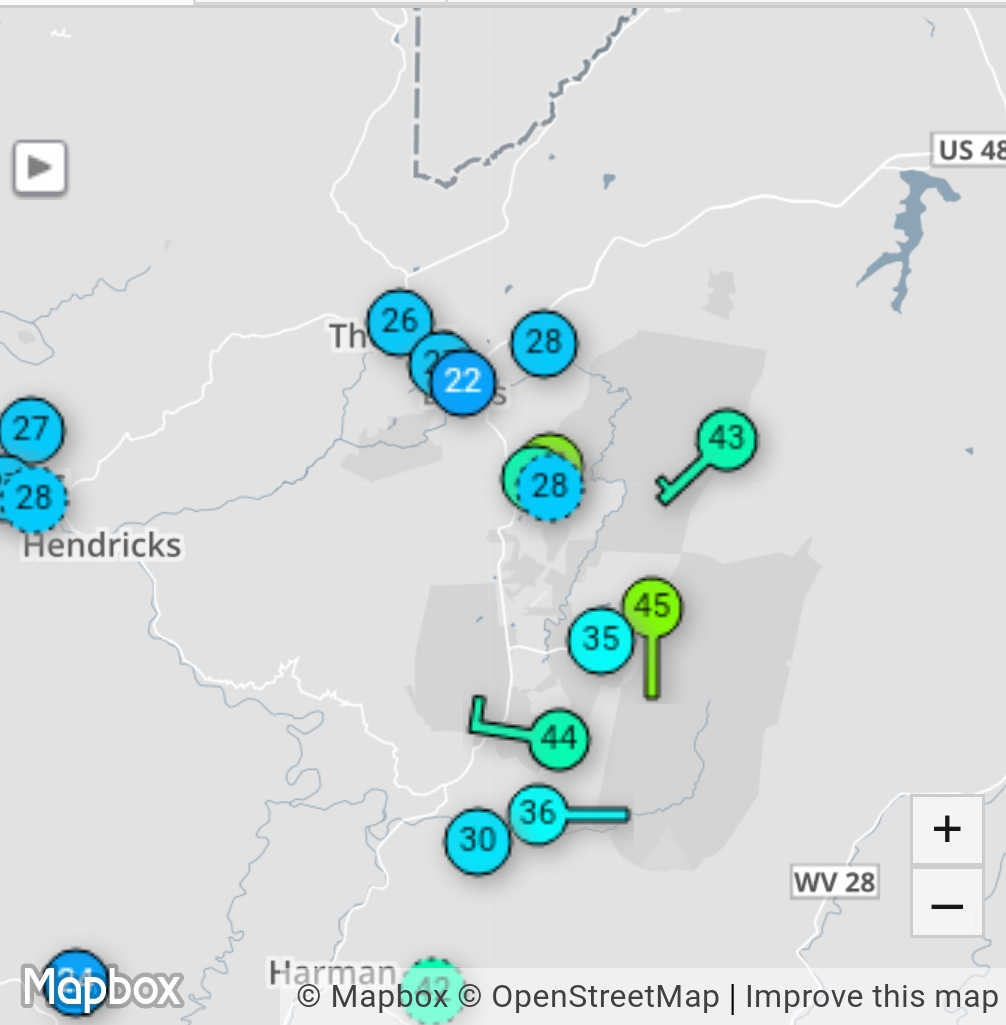Select the station marker showing 35
This screenshot has width=1006, height=1025.
(600, 639)
